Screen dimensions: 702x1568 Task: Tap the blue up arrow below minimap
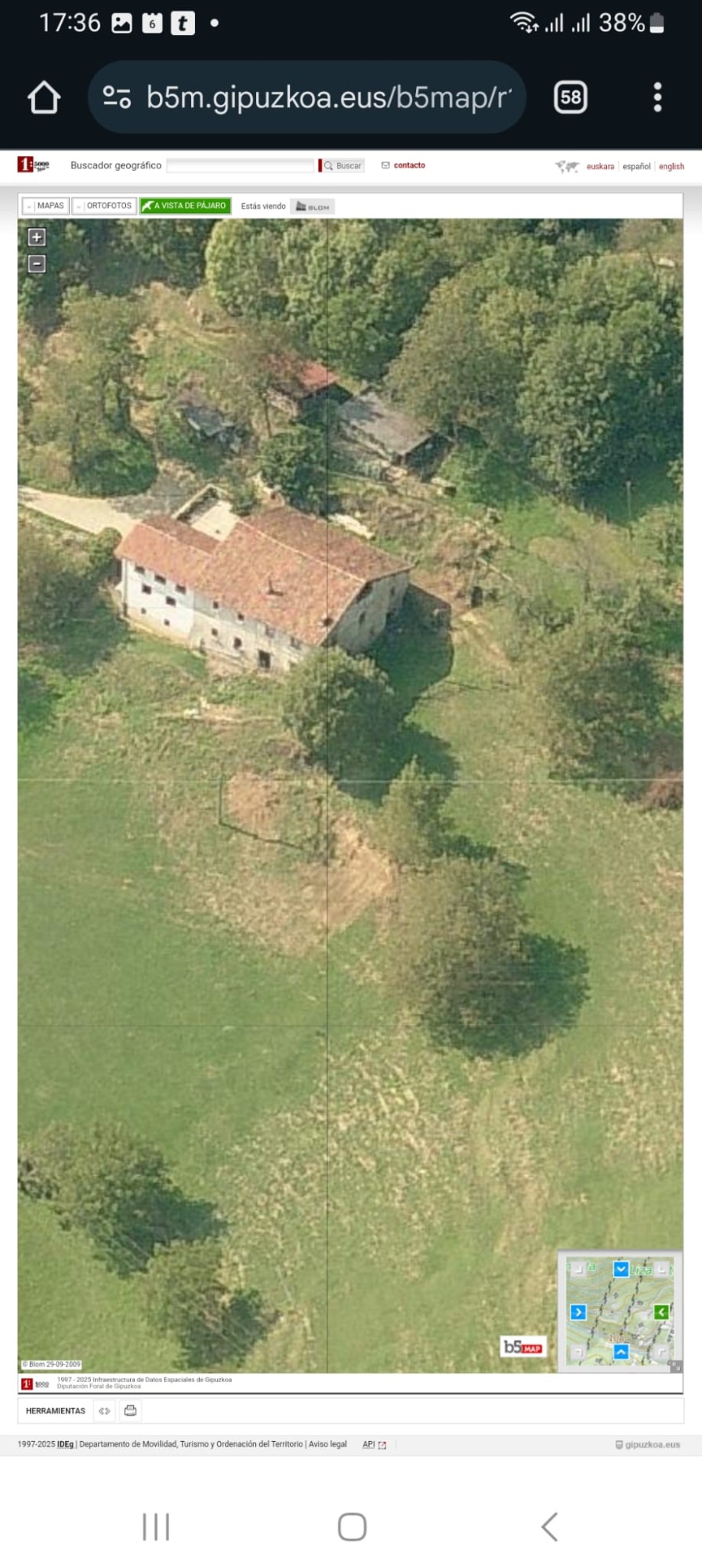click(621, 1352)
